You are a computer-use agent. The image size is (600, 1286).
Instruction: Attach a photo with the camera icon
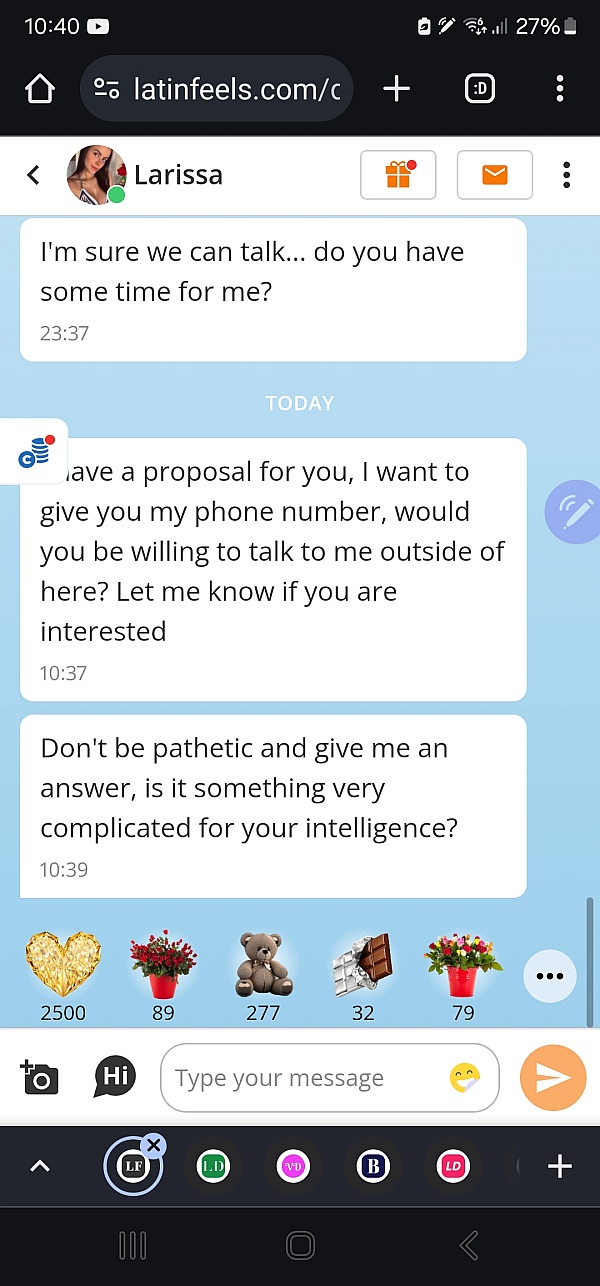[x=39, y=1077]
